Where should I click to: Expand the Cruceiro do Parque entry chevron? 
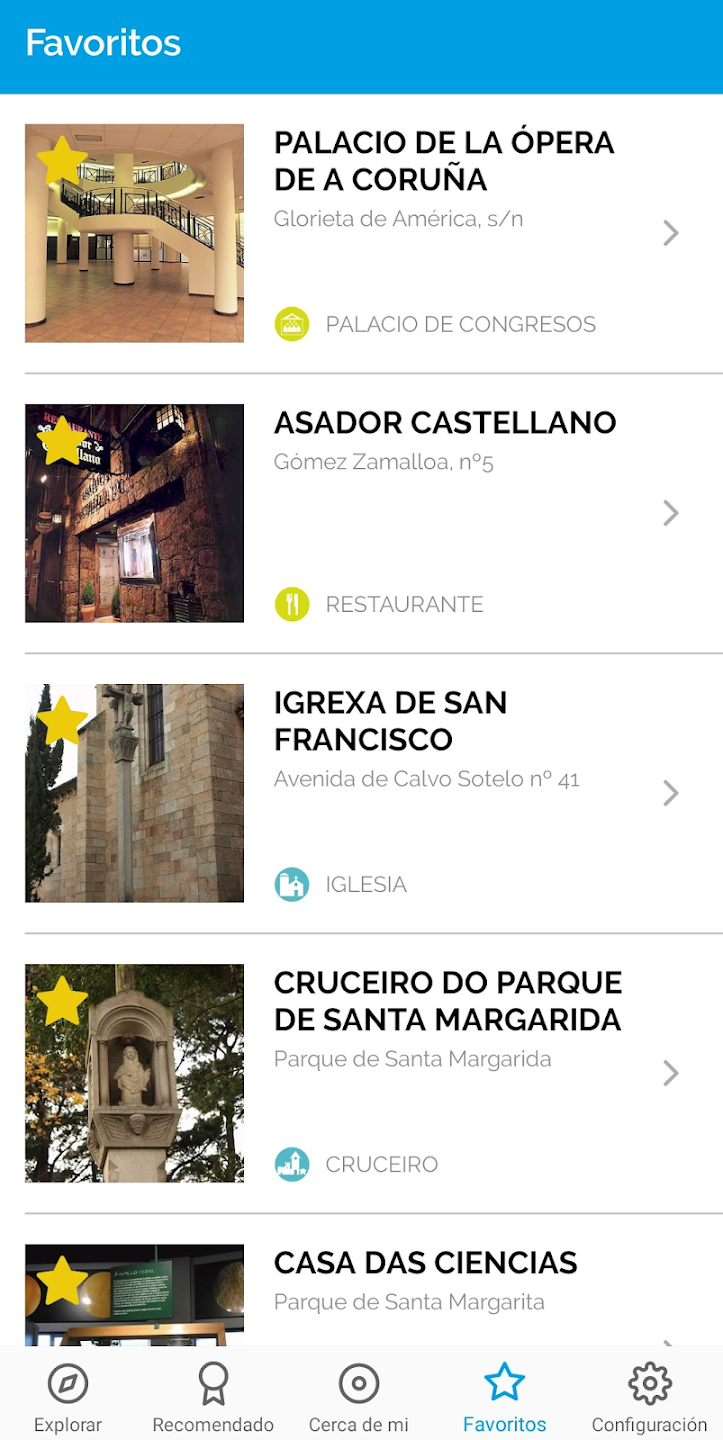click(x=671, y=1073)
